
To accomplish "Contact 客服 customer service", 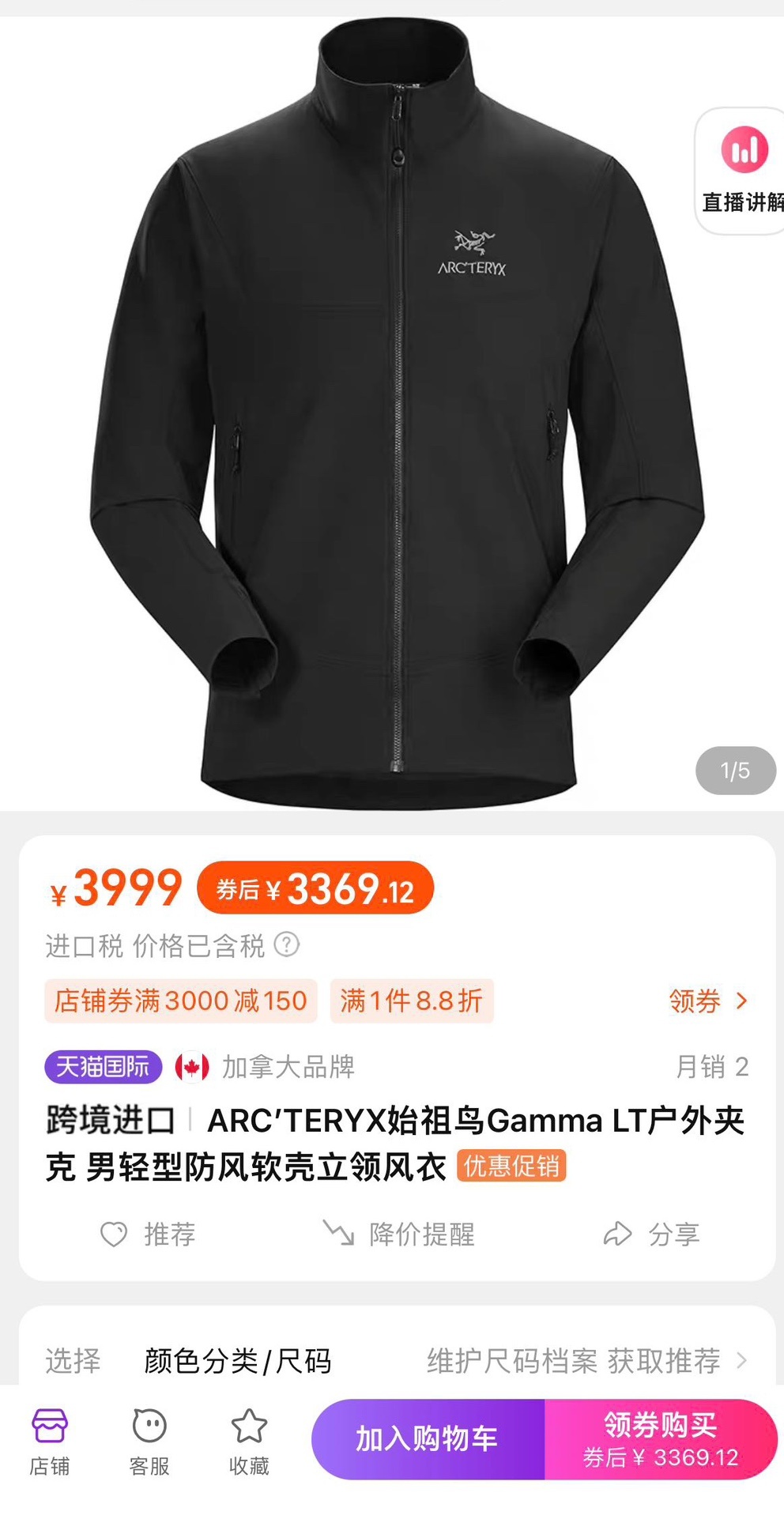I will click(149, 1442).
